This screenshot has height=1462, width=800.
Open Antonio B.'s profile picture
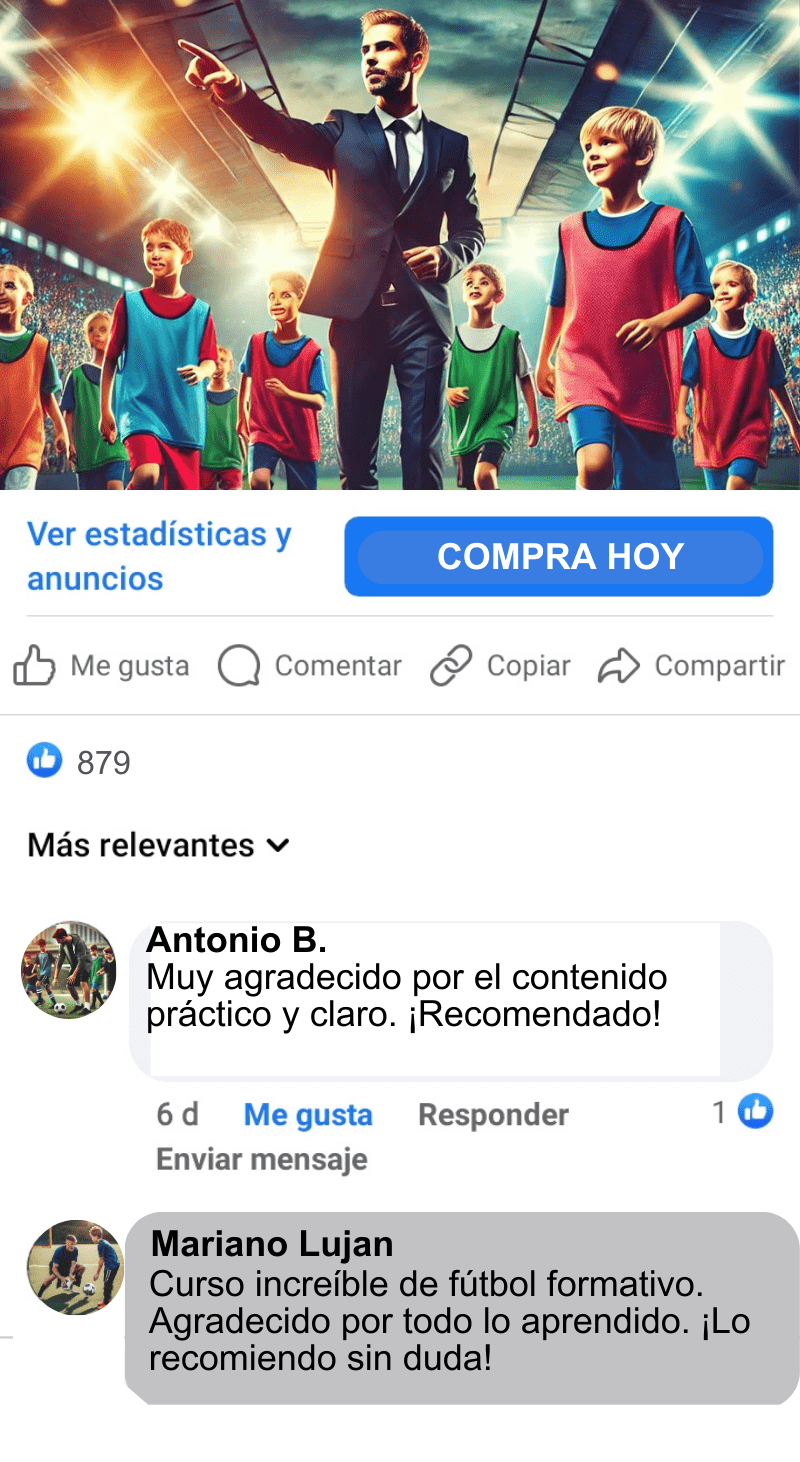(x=69, y=970)
